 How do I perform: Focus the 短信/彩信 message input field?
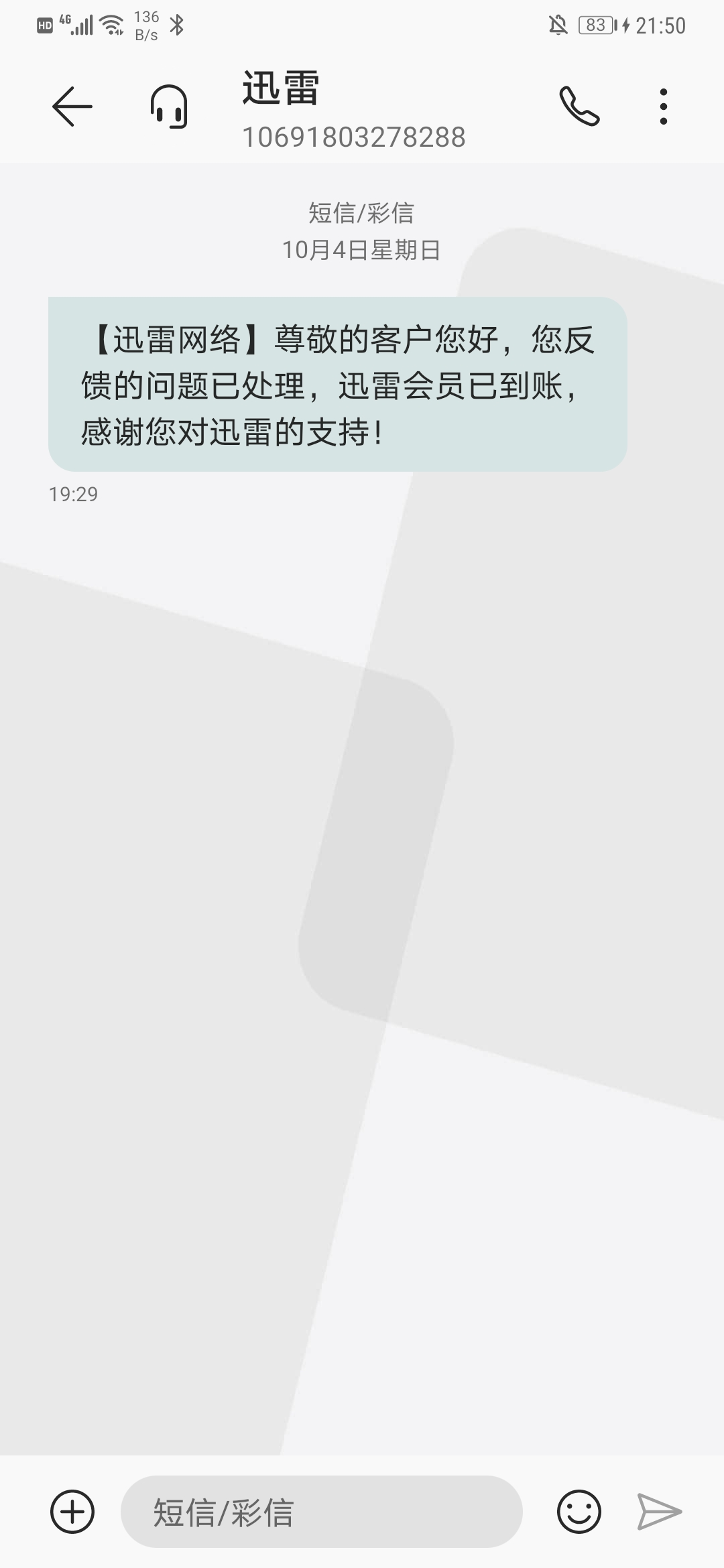(322, 1511)
